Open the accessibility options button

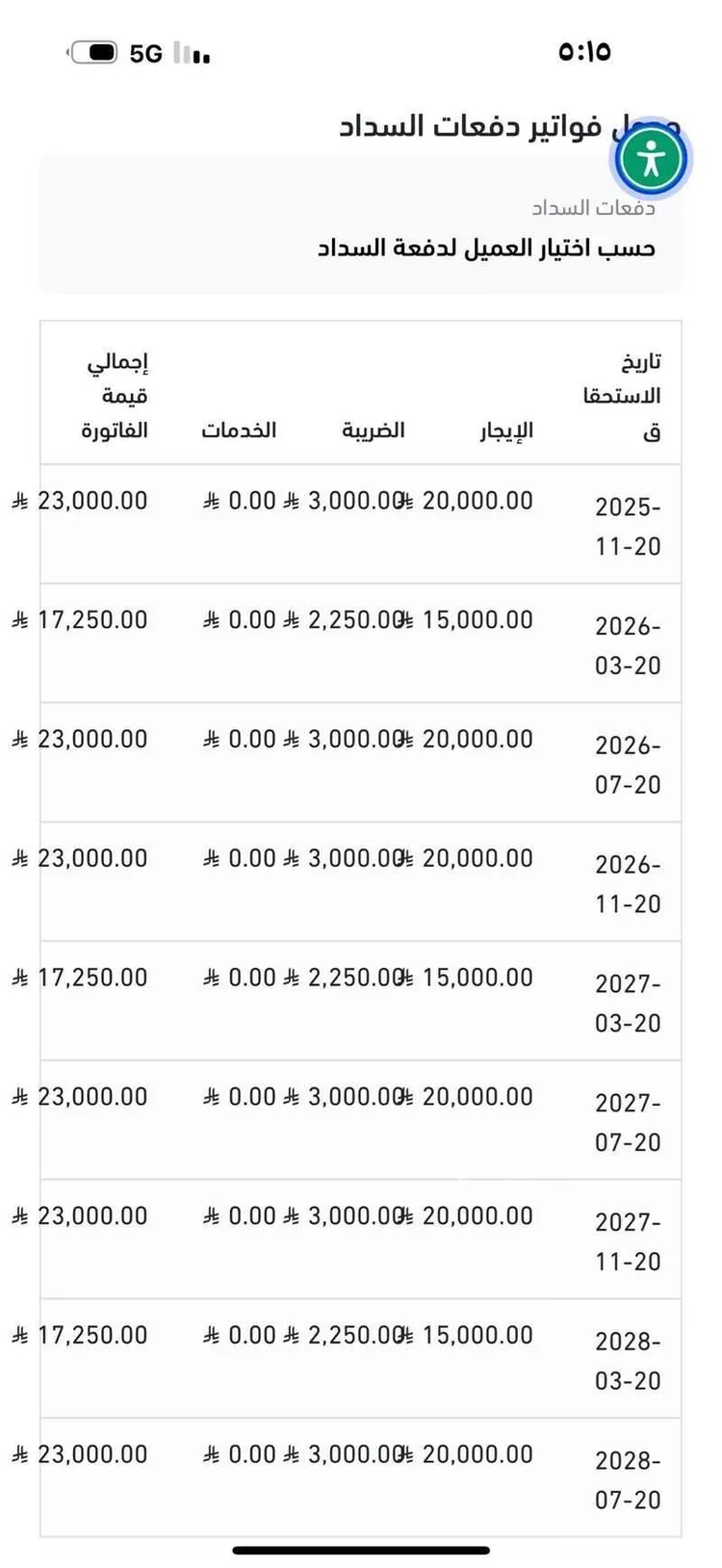pyautogui.click(x=651, y=158)
